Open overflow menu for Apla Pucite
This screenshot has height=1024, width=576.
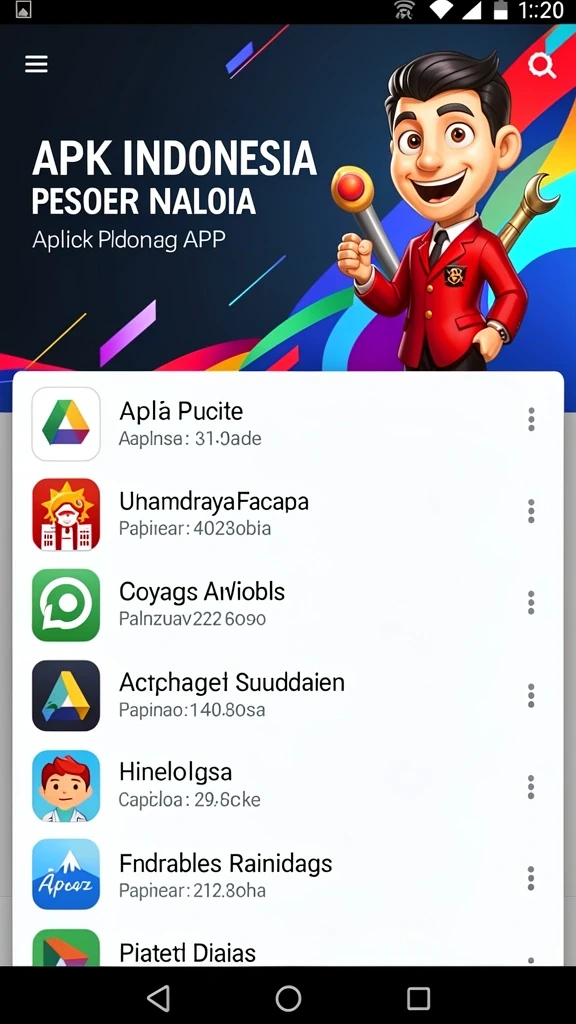pyautogui.click(x=531, y=420)
